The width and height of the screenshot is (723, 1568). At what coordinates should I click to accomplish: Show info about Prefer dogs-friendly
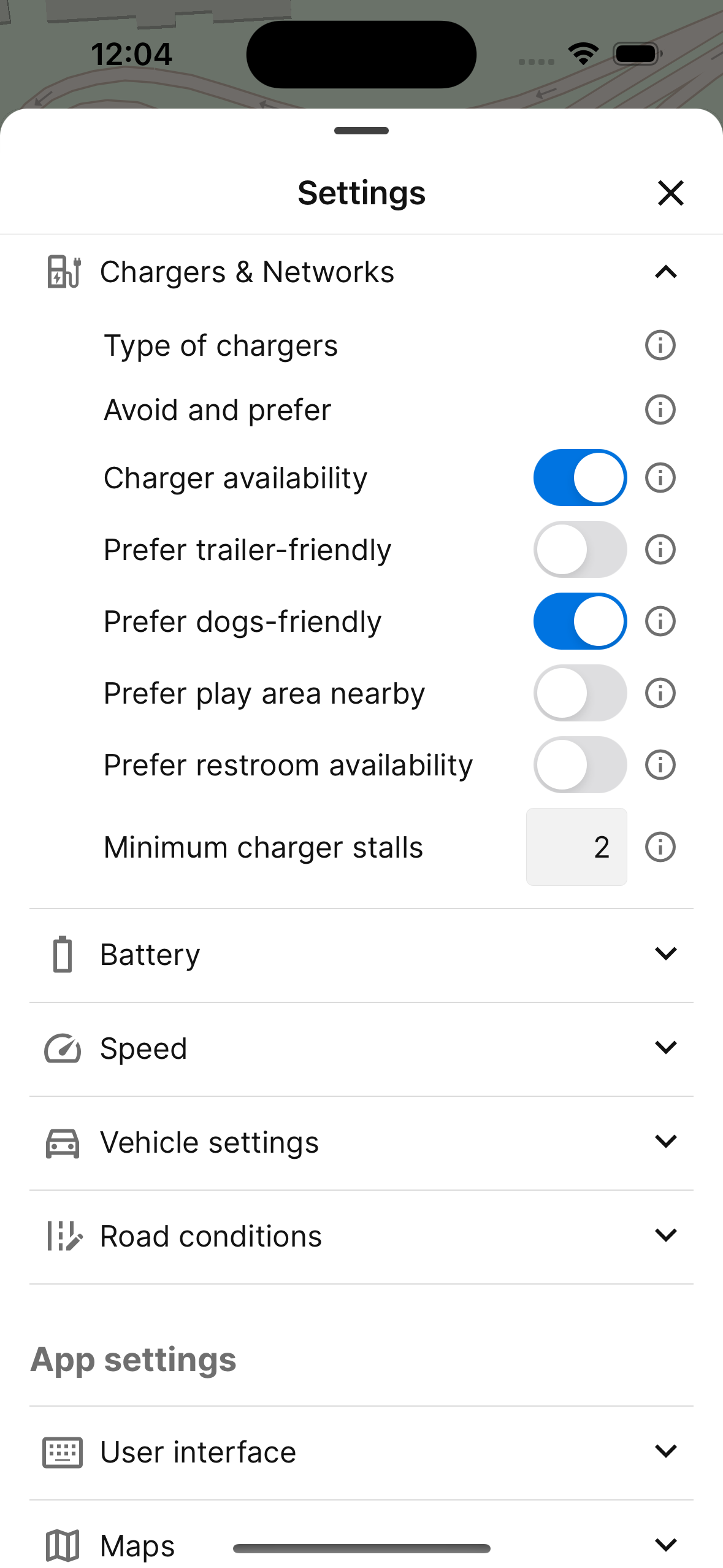(660, 621)
